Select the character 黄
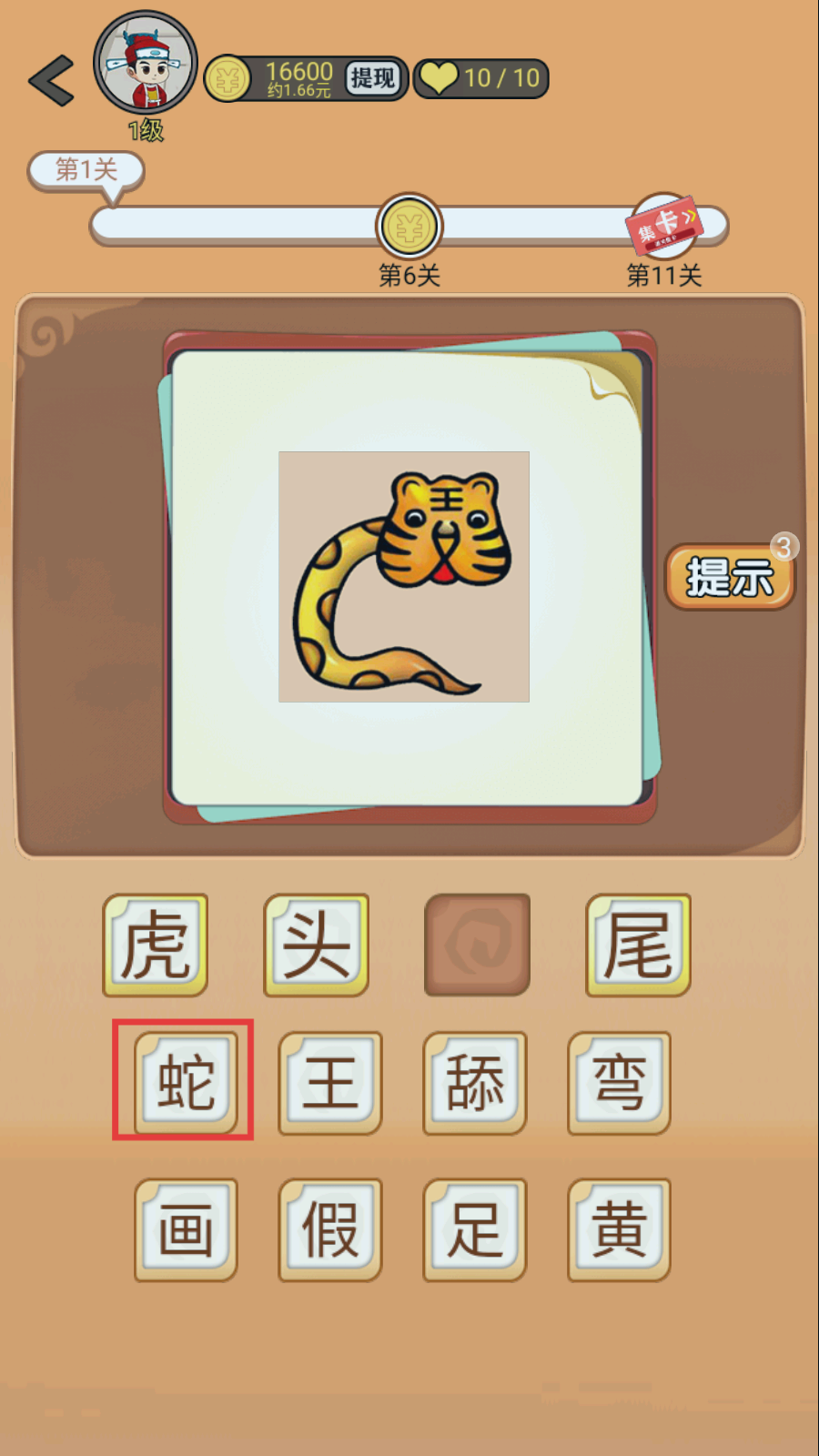The width and height of the screenshot is (819, 1456). click(620, 1230)
